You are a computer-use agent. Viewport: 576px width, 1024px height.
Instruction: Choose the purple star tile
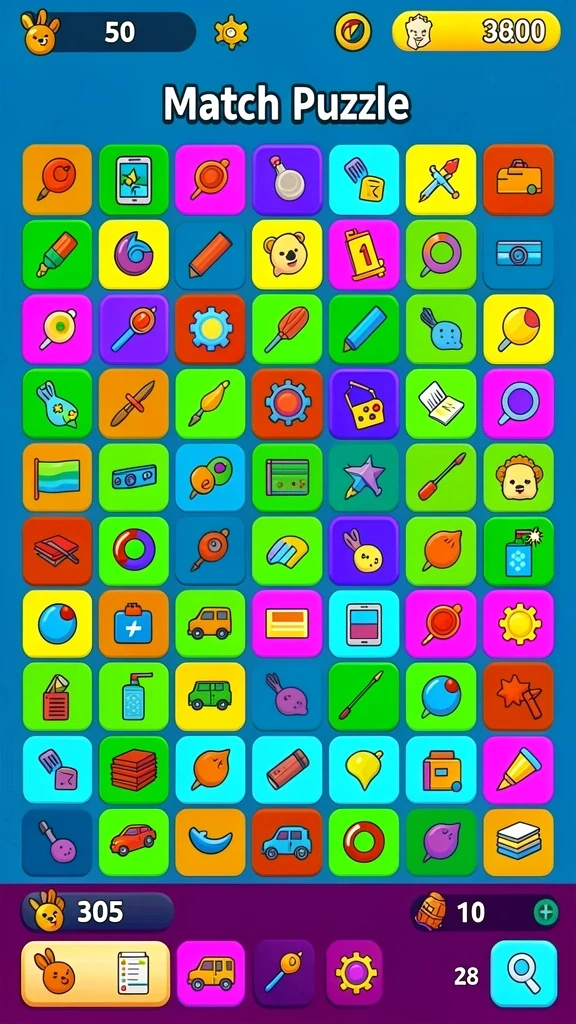click(364, 477)
